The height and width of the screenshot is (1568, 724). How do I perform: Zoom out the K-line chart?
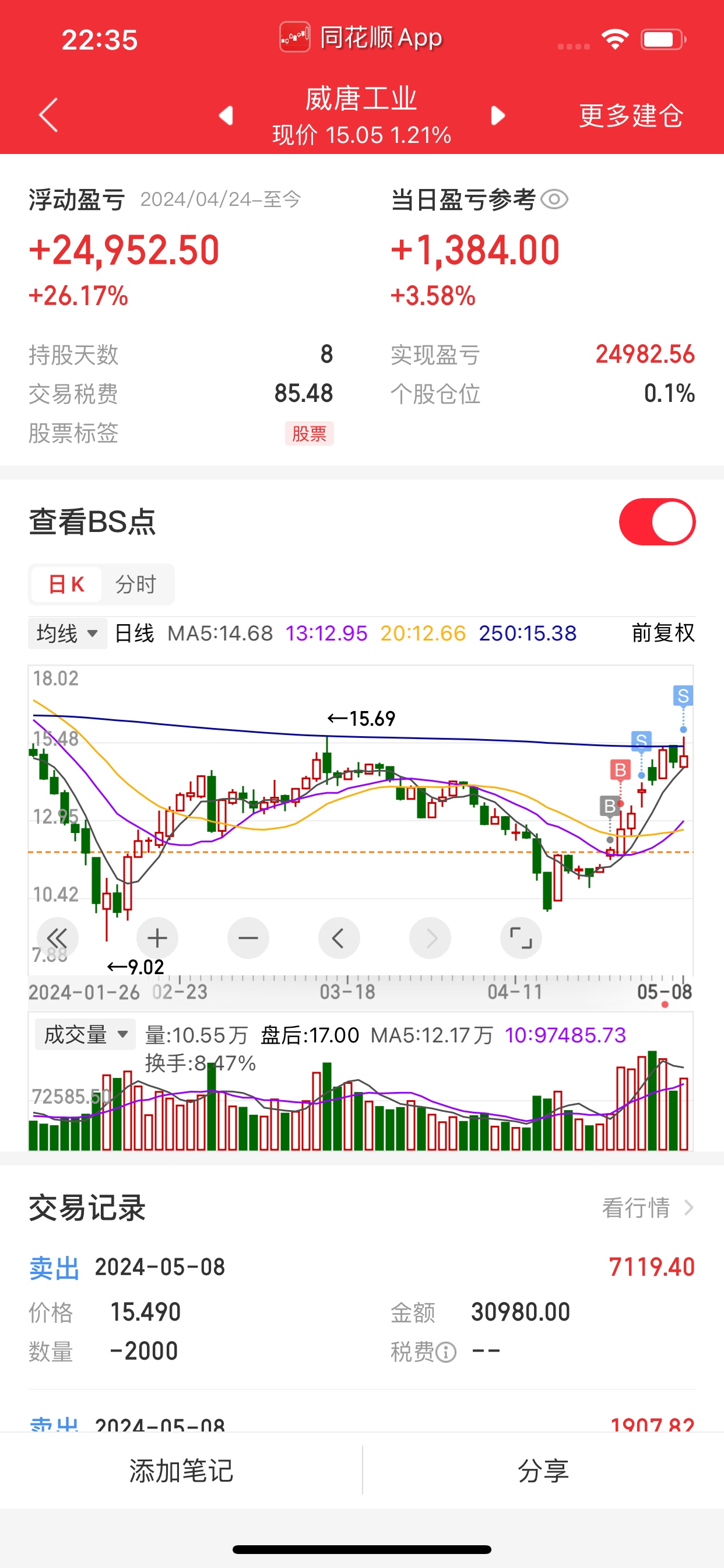pos(248,938)
